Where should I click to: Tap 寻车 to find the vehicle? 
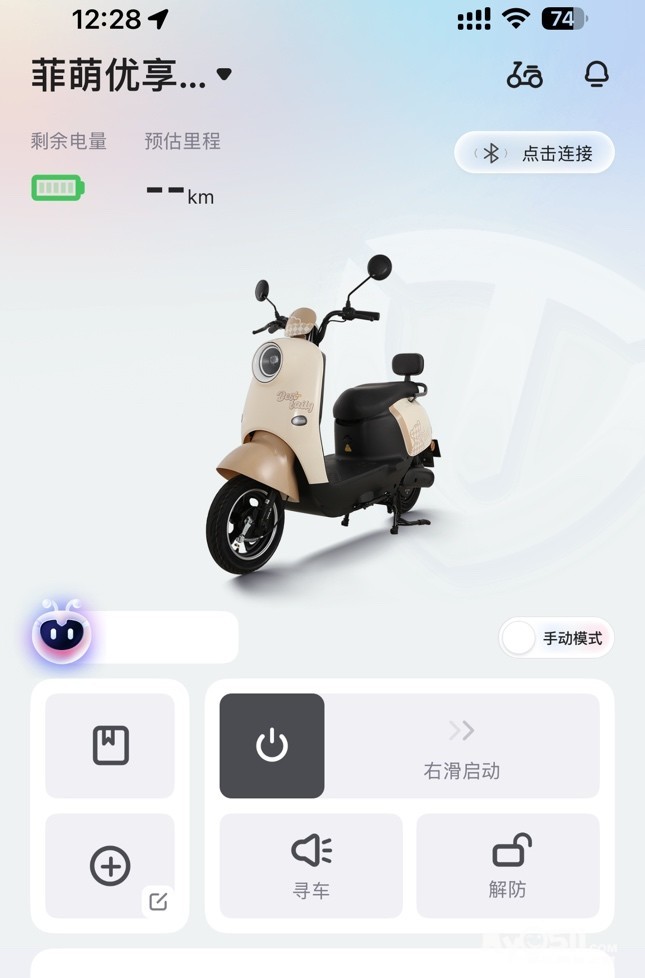coord(311,866)
